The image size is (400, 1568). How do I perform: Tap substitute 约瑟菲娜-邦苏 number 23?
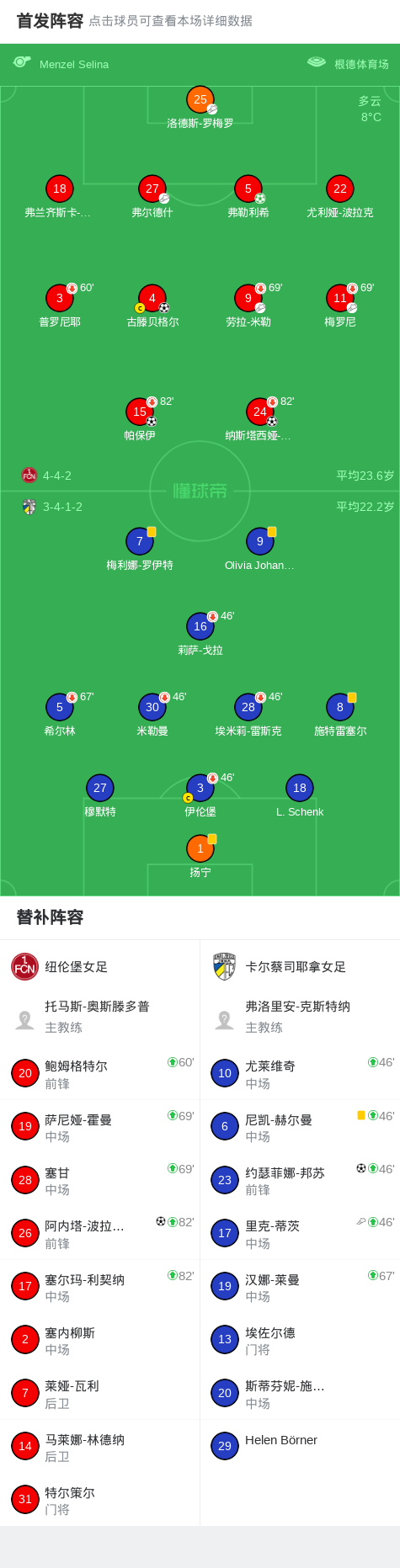point(300,1180)
